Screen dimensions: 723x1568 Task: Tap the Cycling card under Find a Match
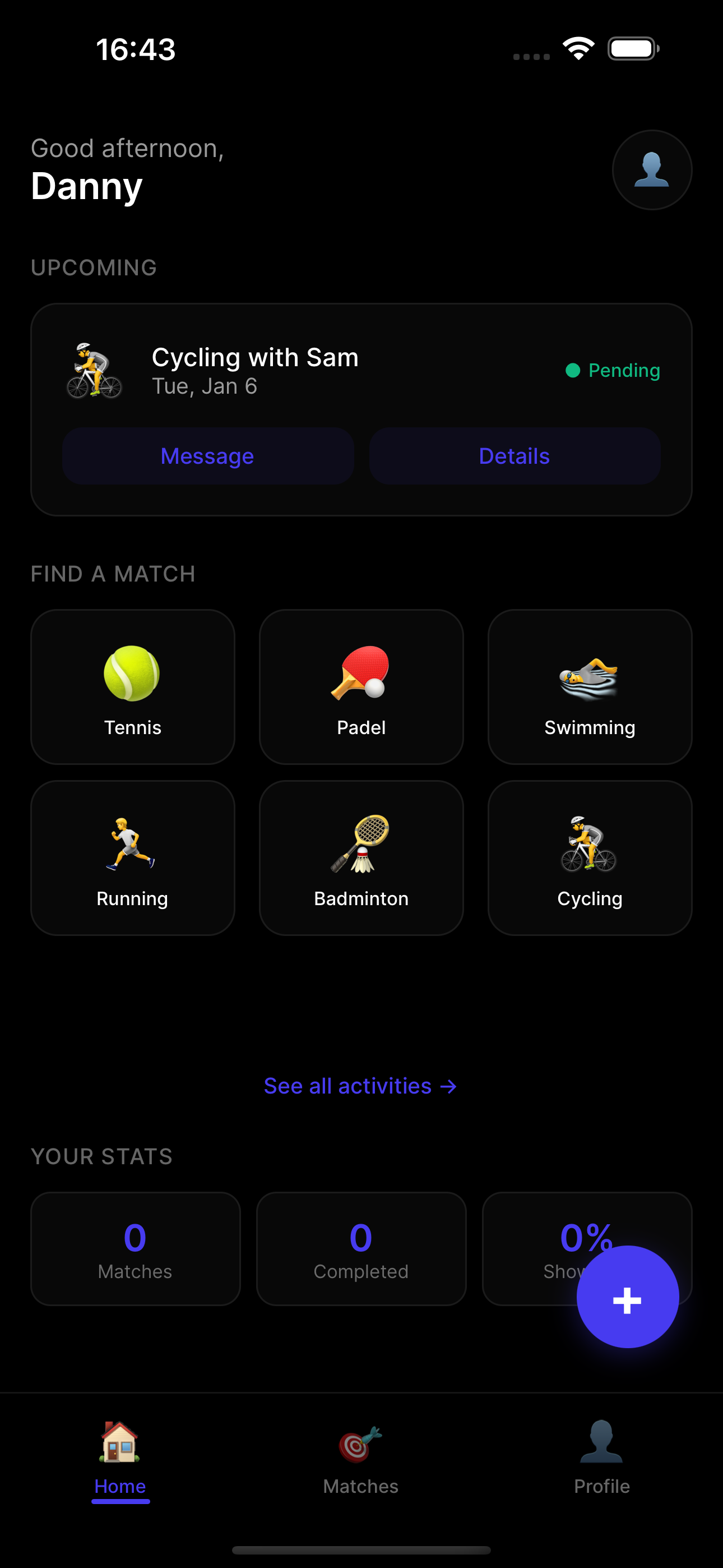point(589,857)
